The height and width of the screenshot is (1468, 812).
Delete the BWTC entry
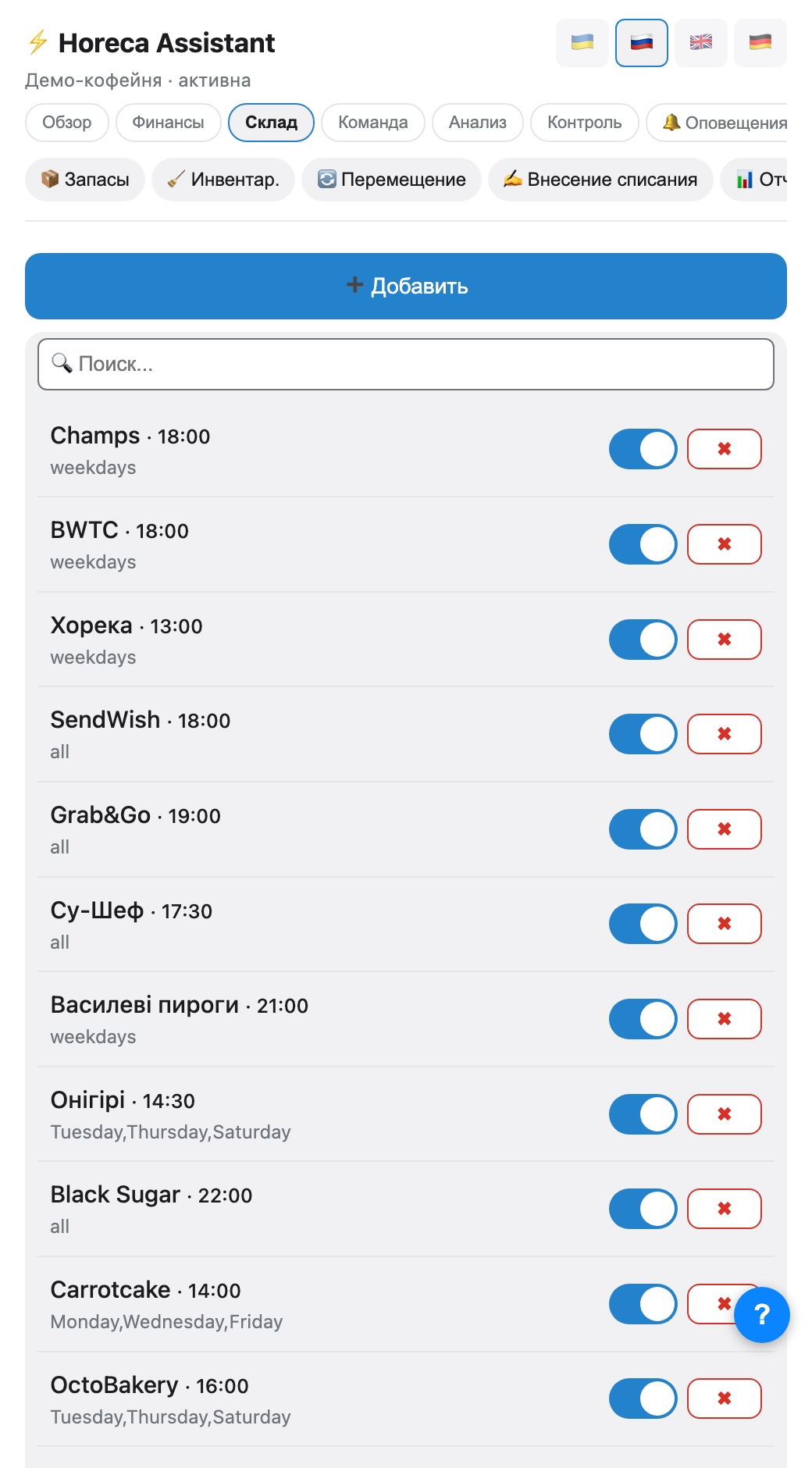coord(725,544)
